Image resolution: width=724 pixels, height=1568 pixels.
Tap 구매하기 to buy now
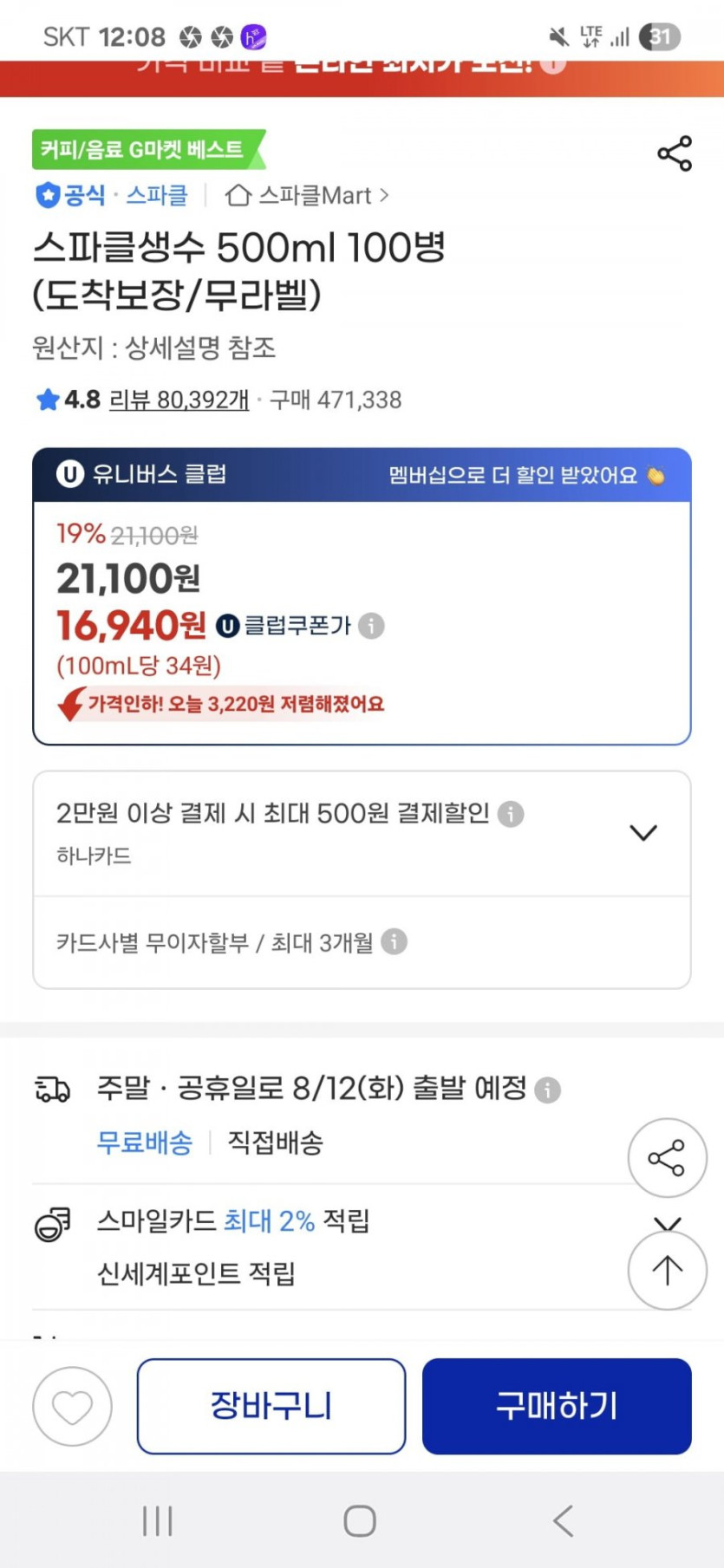(x=557, y=1406)
